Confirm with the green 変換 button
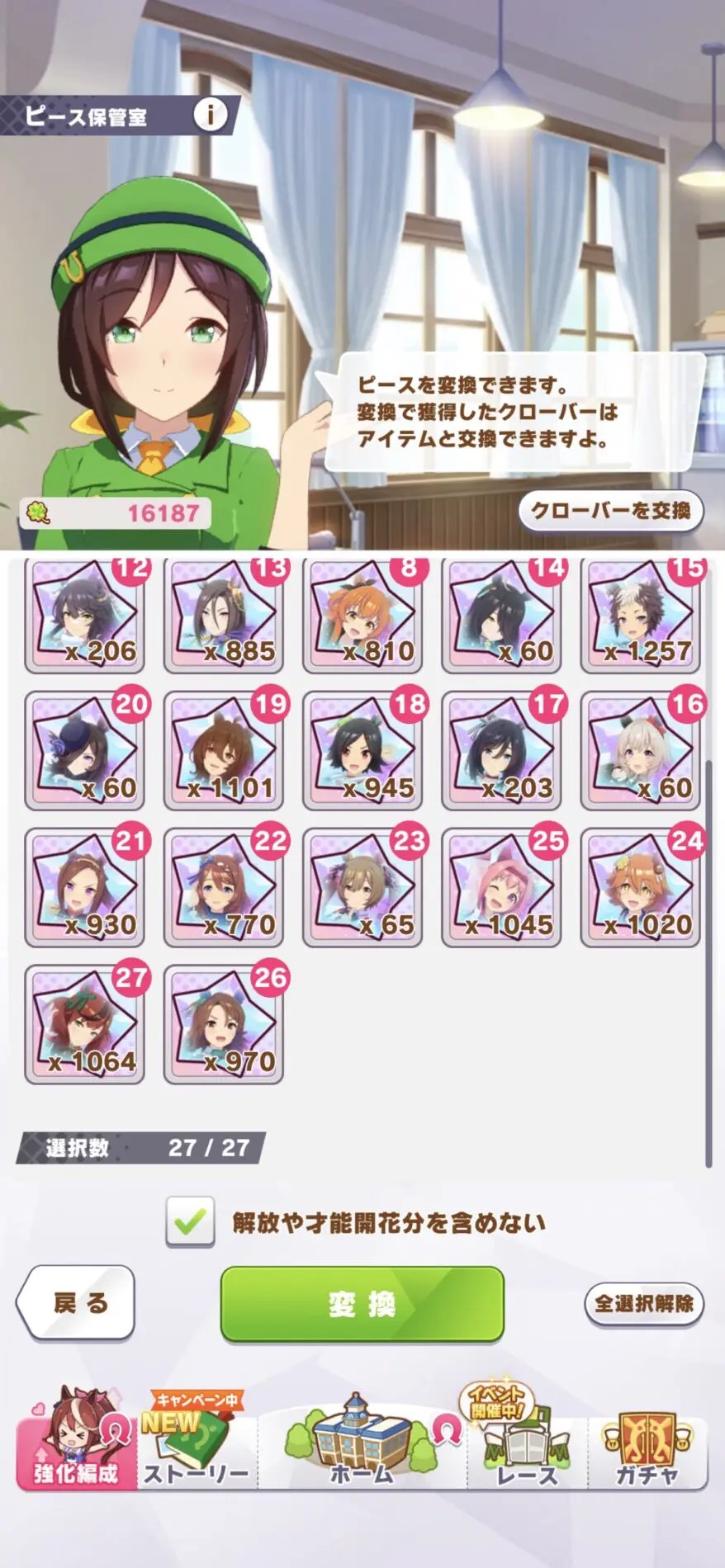Viewport: 725px width, 1568px height. click(362, 1304)
